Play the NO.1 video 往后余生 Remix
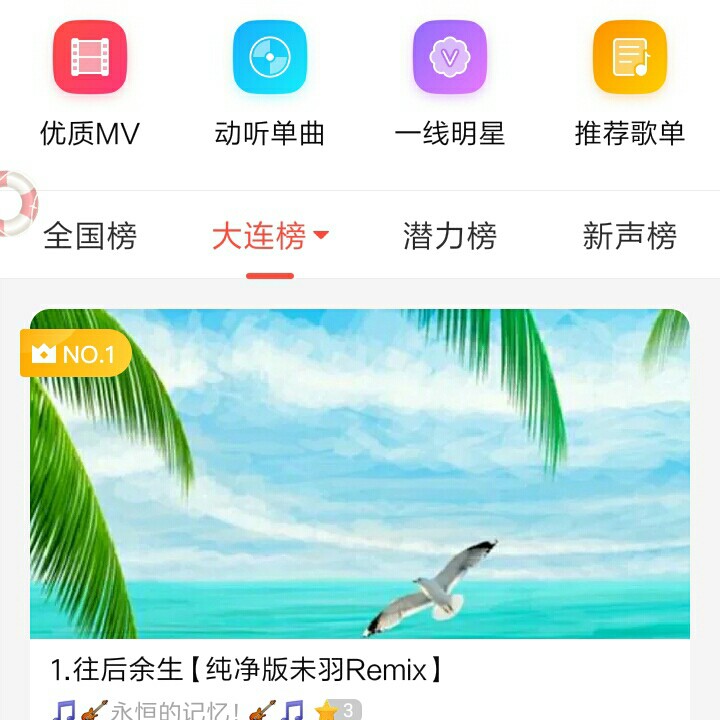 tap(360, 474)
